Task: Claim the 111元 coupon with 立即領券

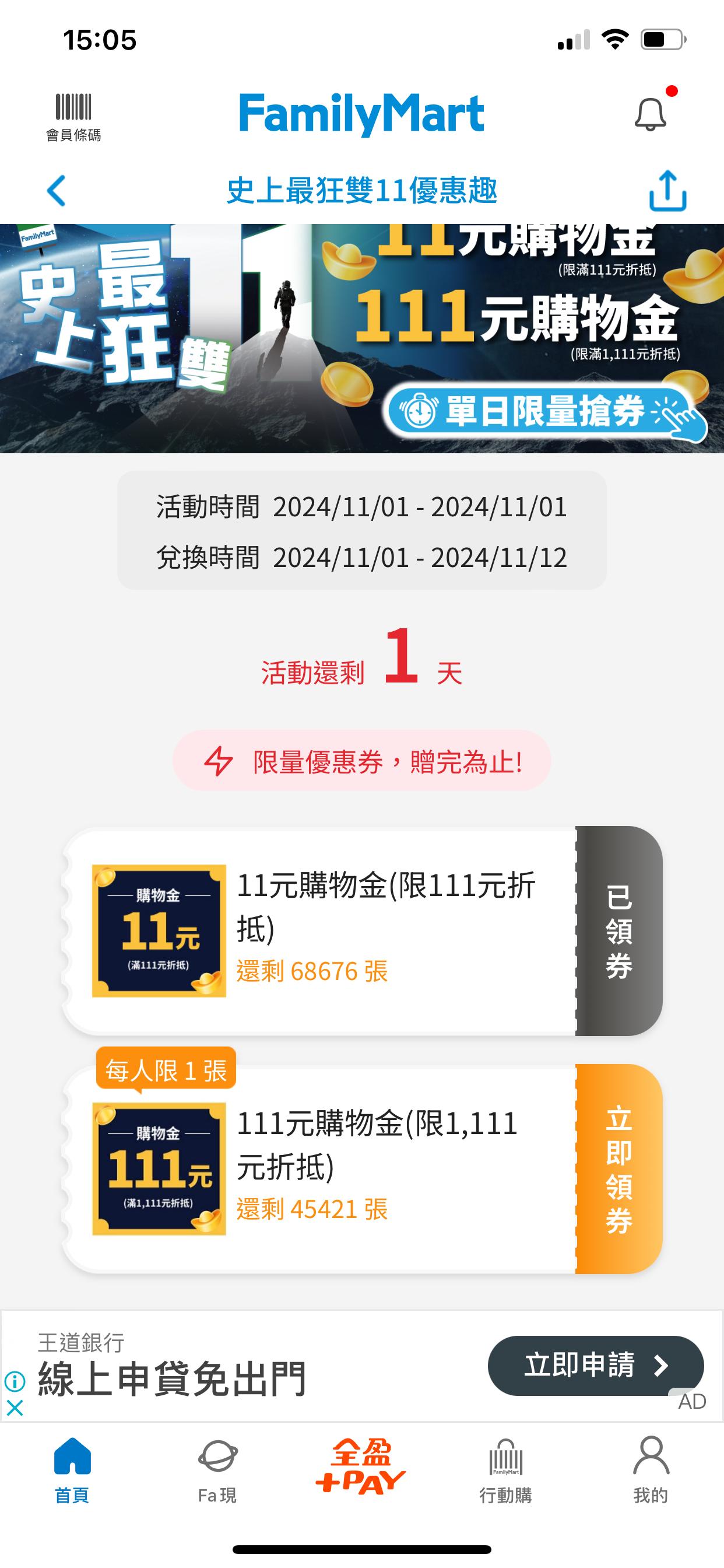Action: (x=618, y=1168)
